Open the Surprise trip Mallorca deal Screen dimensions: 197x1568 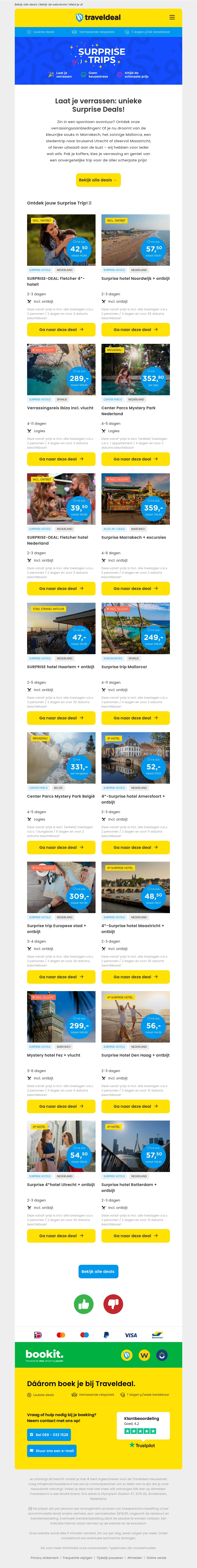coord(135,718)
